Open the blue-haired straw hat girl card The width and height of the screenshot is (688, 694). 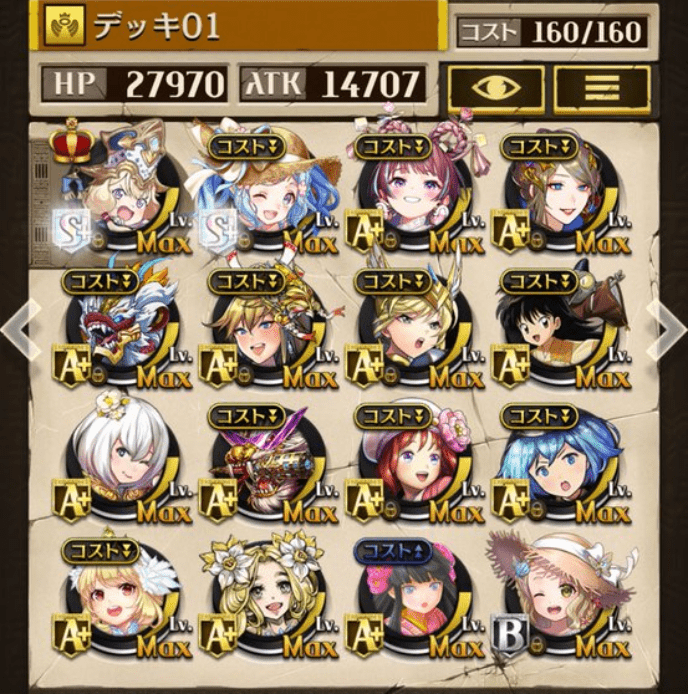(258, 195)
